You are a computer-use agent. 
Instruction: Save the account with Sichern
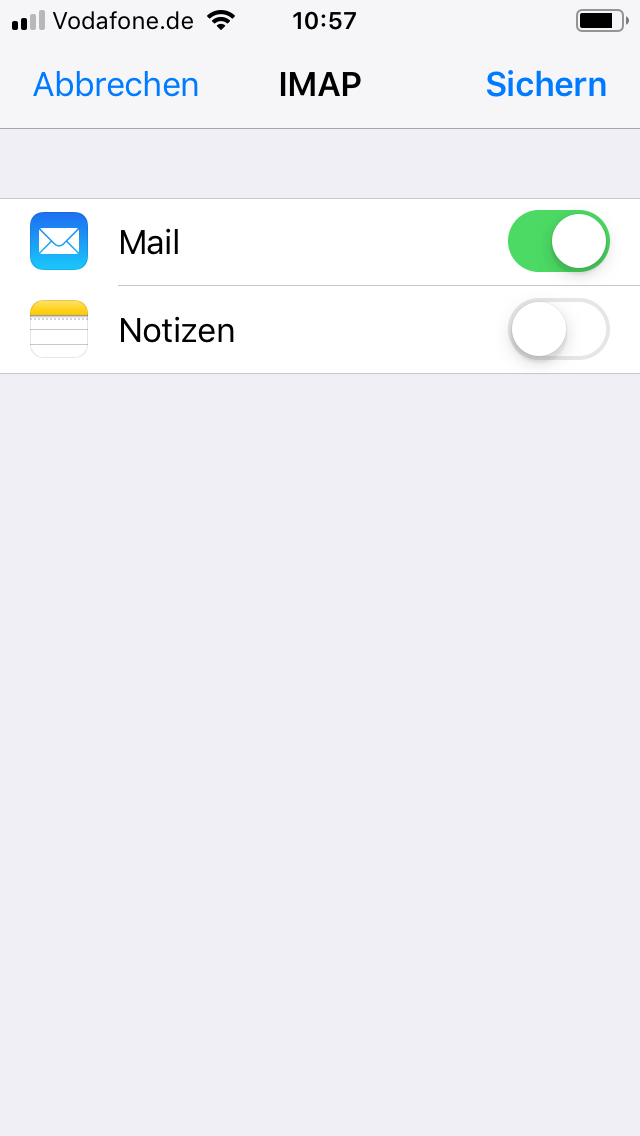pyautogui.click(x=546, y=85)
